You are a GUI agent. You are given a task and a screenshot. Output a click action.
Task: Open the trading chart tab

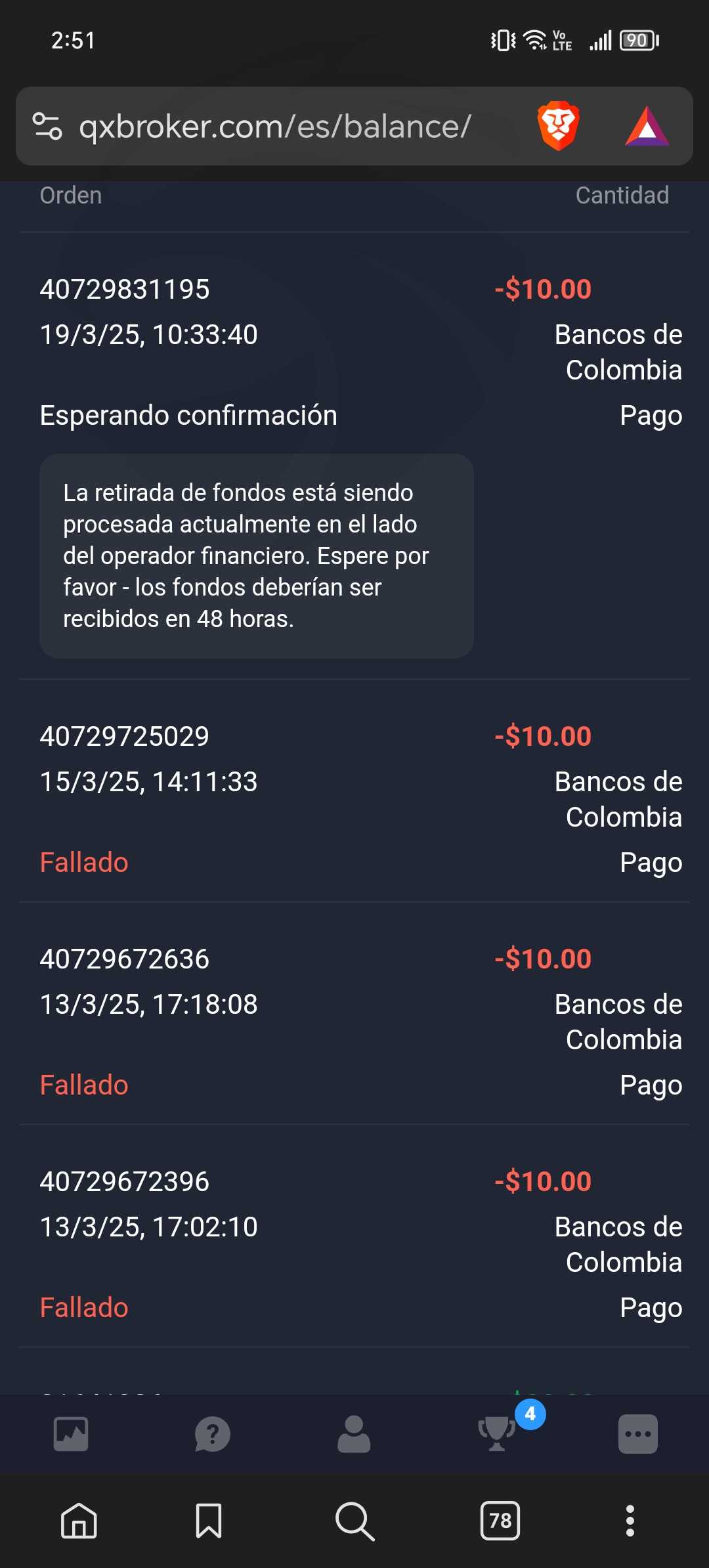(x=71, y=1434)
